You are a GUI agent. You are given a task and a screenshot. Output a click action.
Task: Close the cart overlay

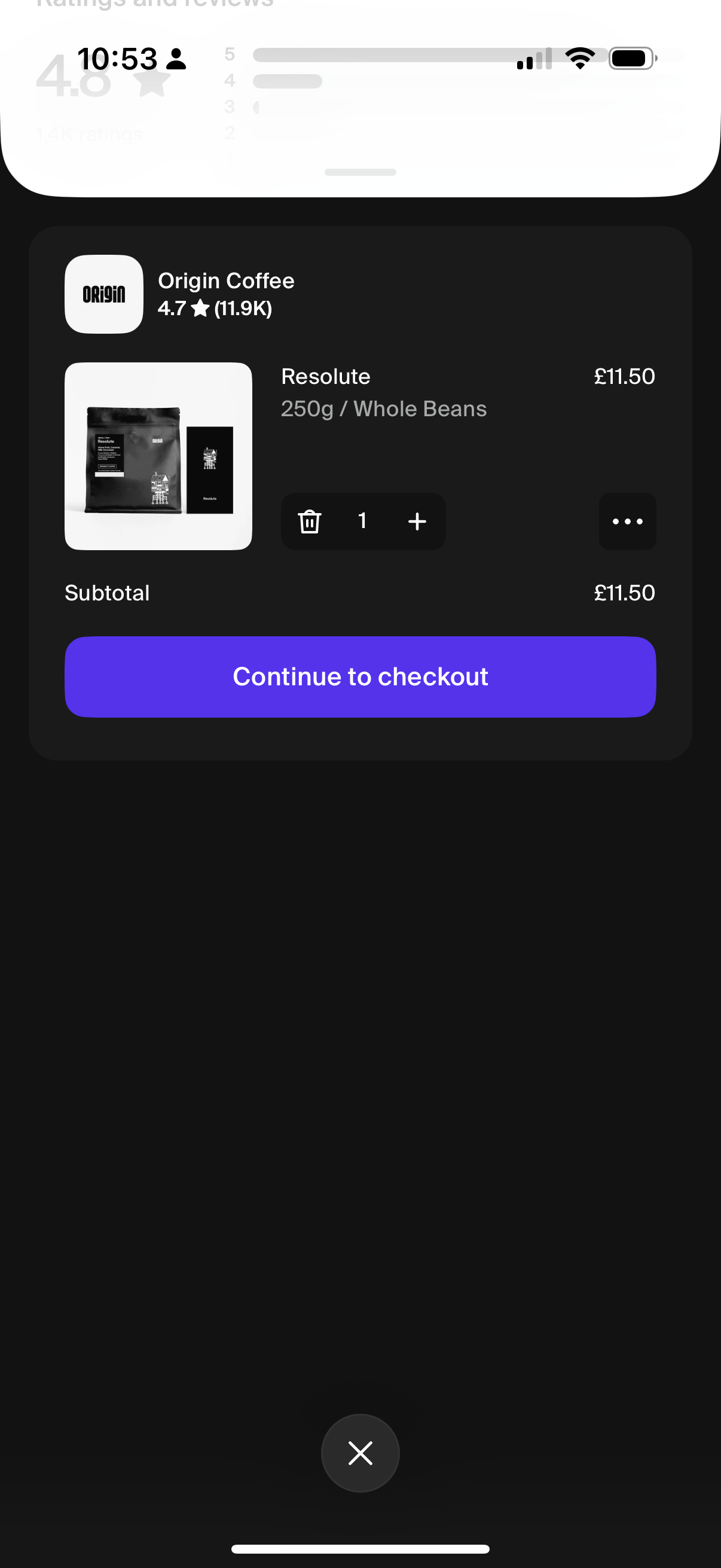click(360, 1453)
